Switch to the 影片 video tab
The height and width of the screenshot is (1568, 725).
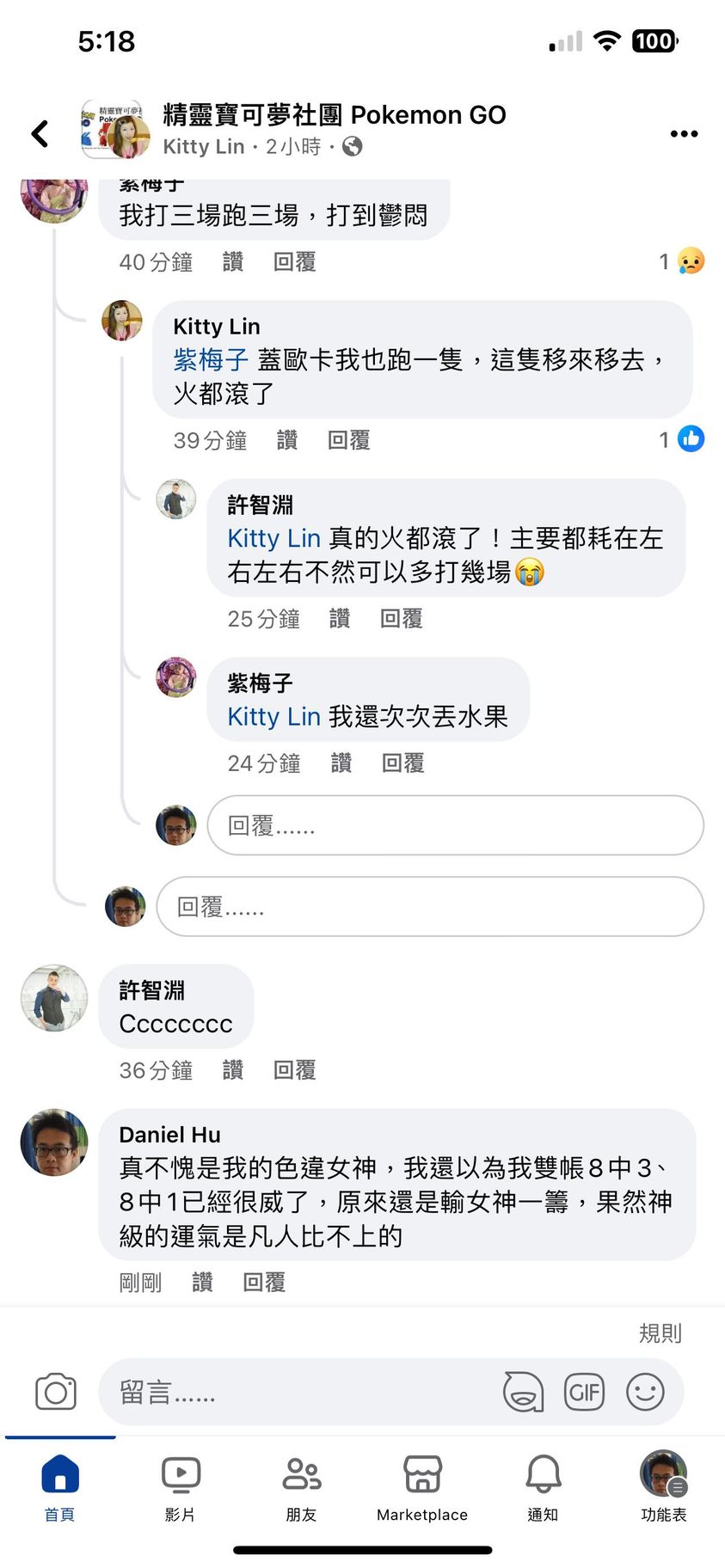click(181, 1489)
